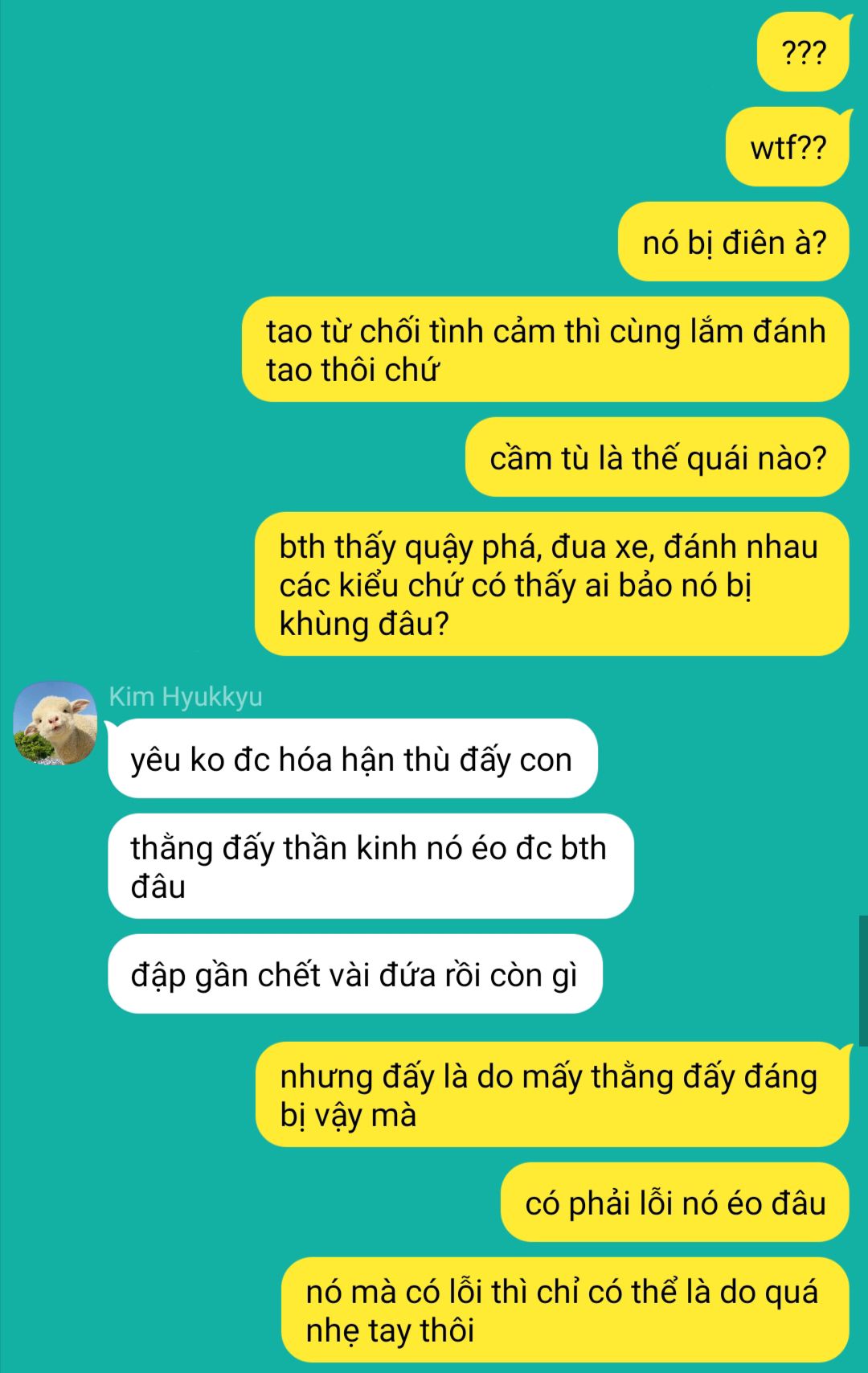The height and width of the screenshot is (1373, 868).
Task: Open Kim Hyukkyu's profile picture
Action: [55, 722]
